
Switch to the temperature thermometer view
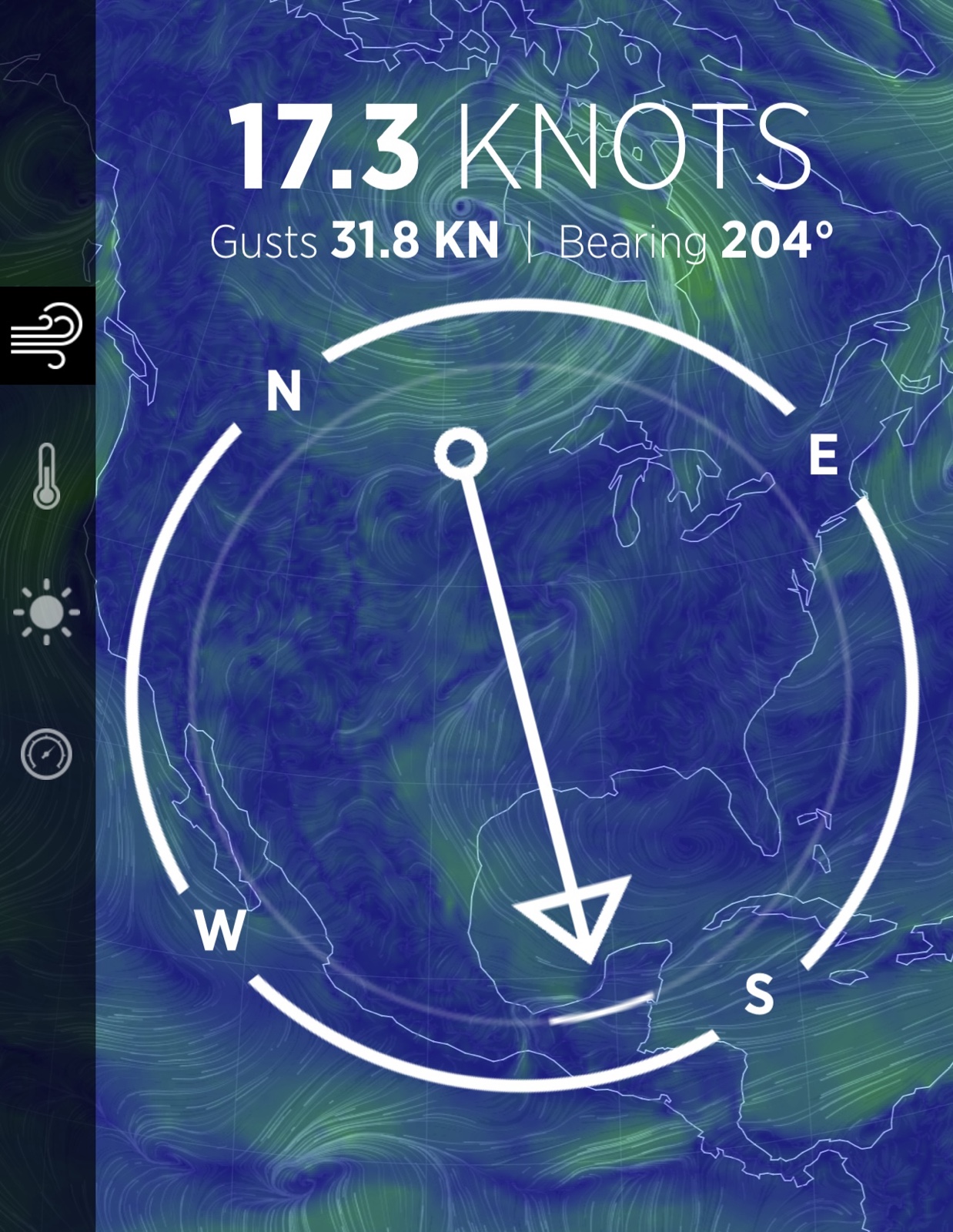point(47,476)
